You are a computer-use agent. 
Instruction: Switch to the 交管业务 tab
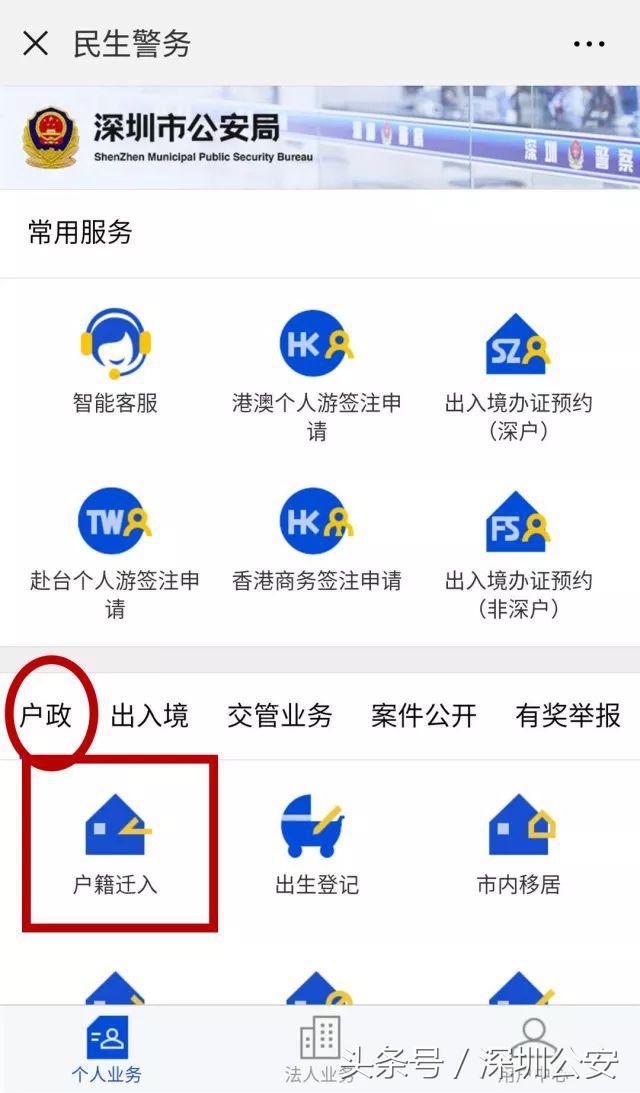click(280, 715)
